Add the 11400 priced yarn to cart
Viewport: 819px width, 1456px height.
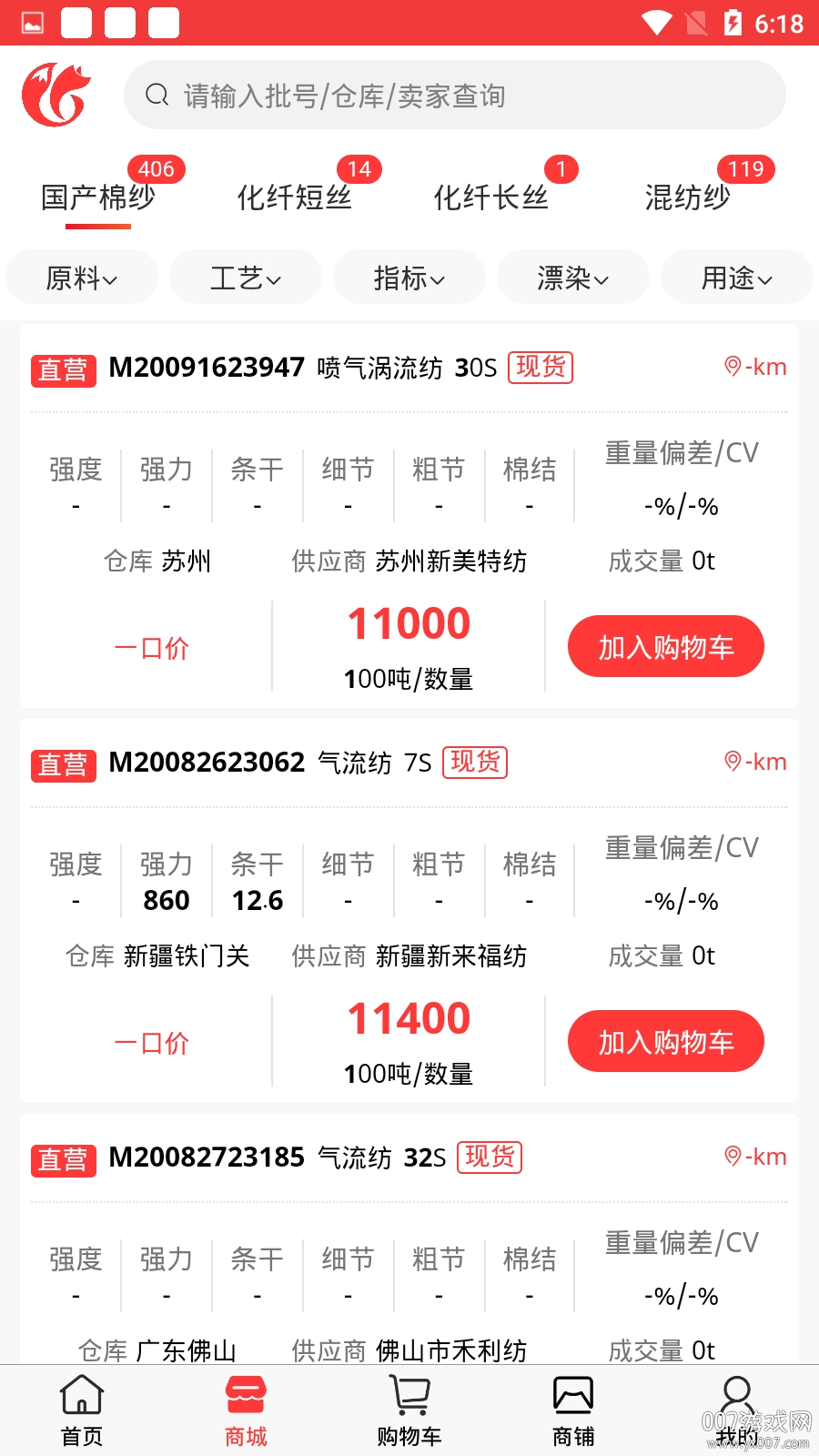pyautogui.click(x=665, y=1042)
